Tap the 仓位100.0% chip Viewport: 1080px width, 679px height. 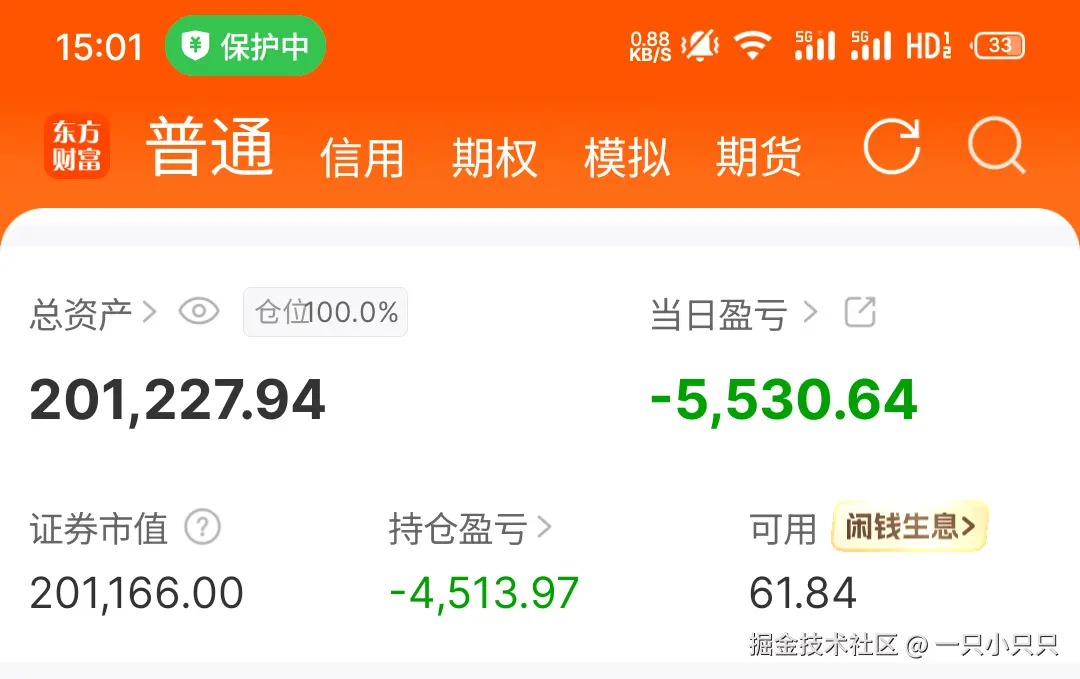[x=326, y=313]
